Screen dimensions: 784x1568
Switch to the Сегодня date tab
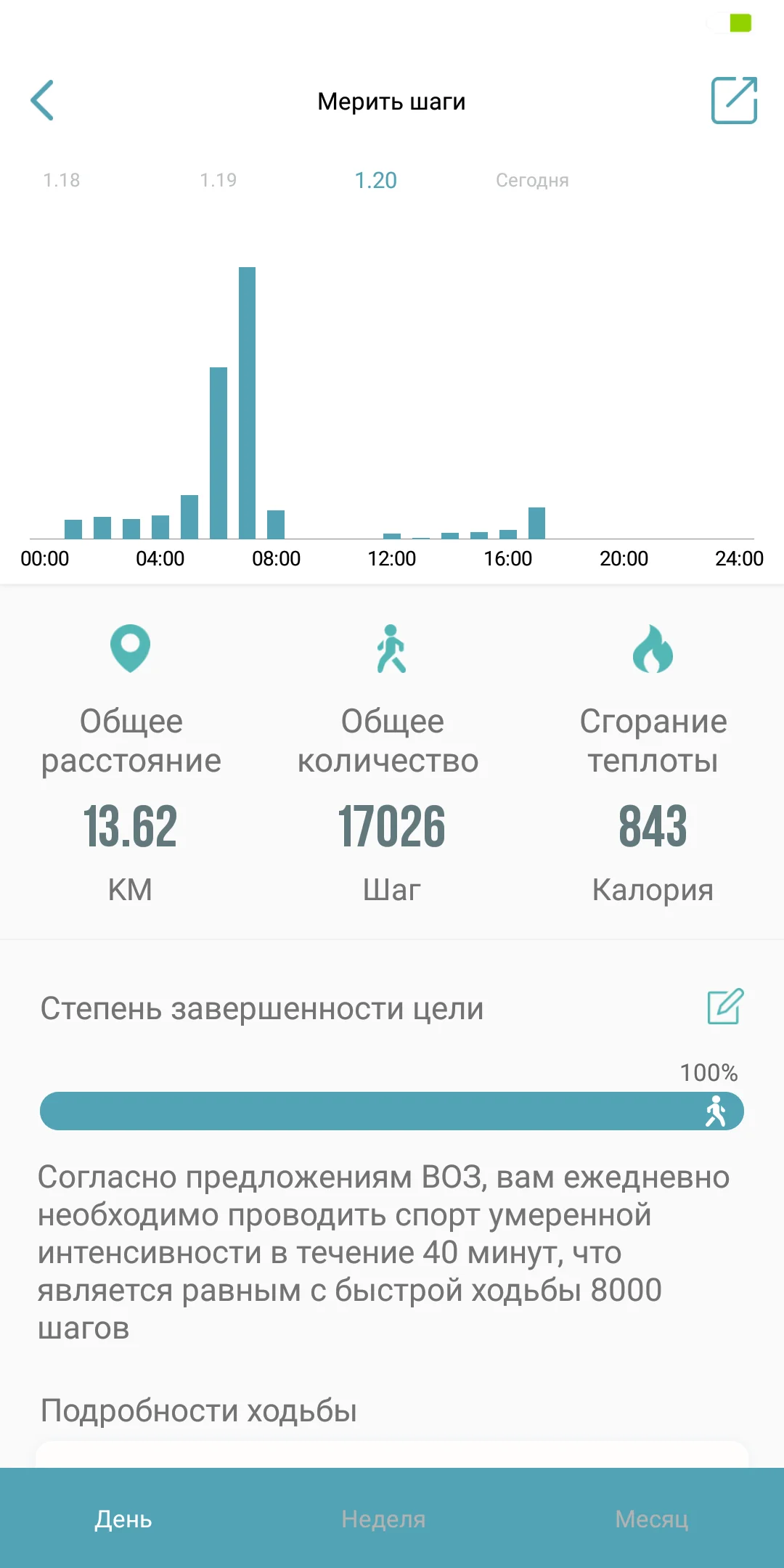pos(532,180)
